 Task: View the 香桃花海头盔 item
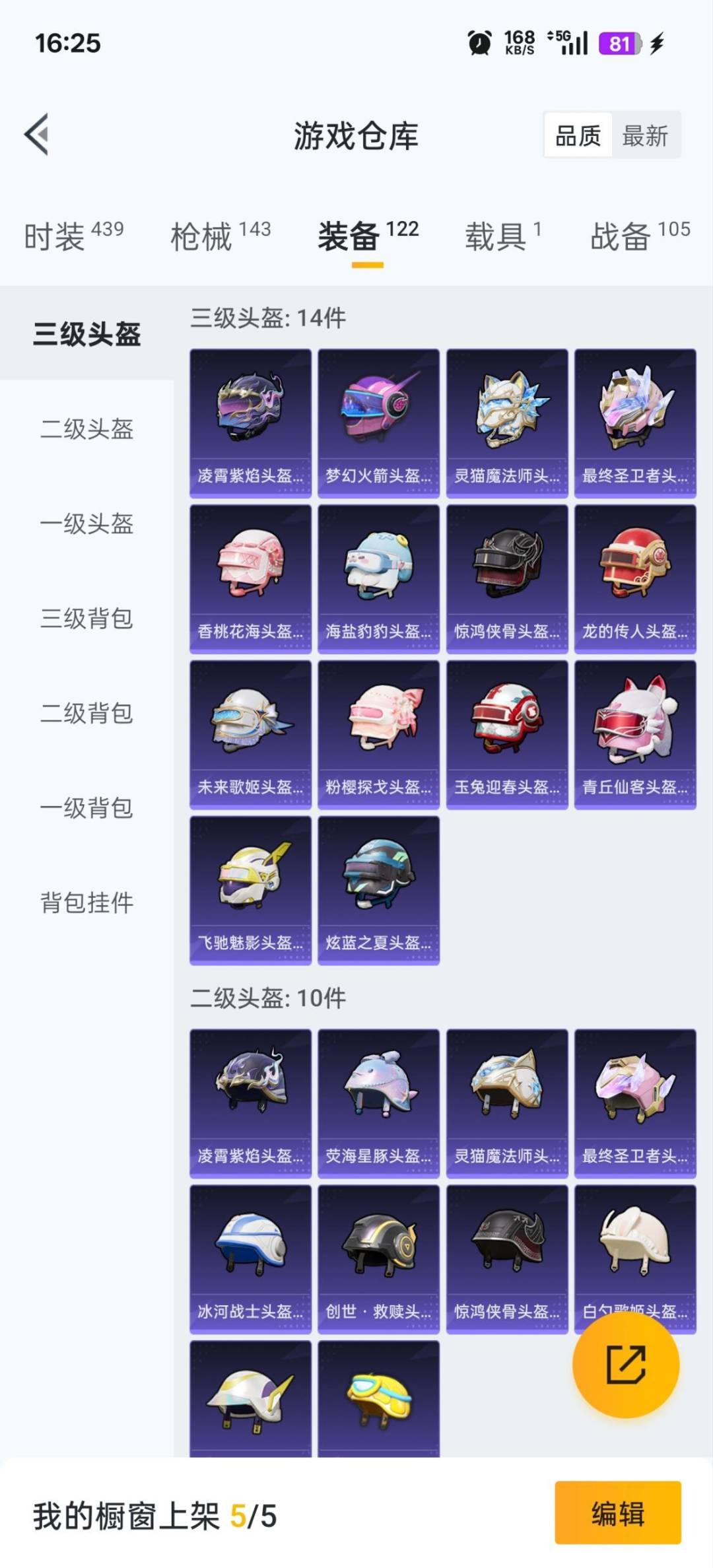(x=250, y=579)
